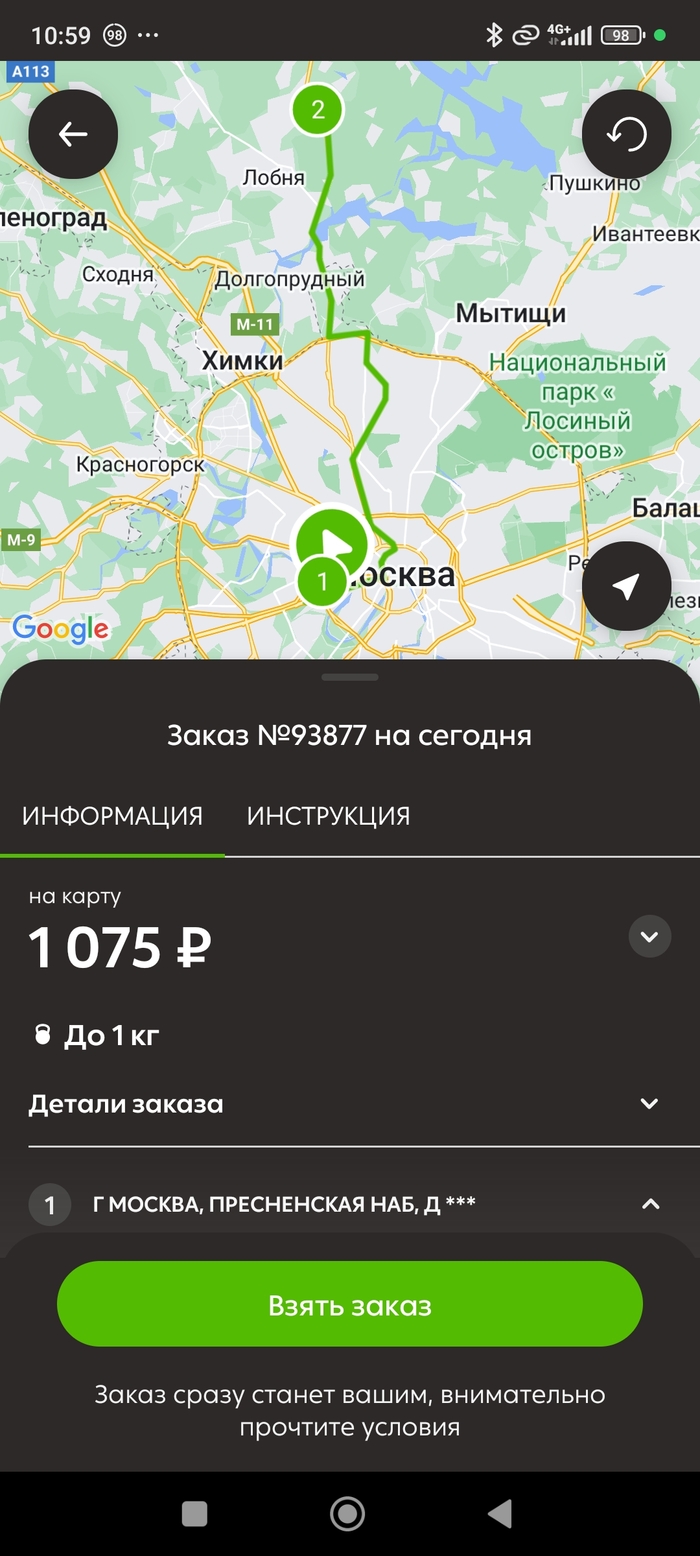Tap the refresh icon on the map
Viewport: 700px width, 1556px height.
click(x=626, y=134)
